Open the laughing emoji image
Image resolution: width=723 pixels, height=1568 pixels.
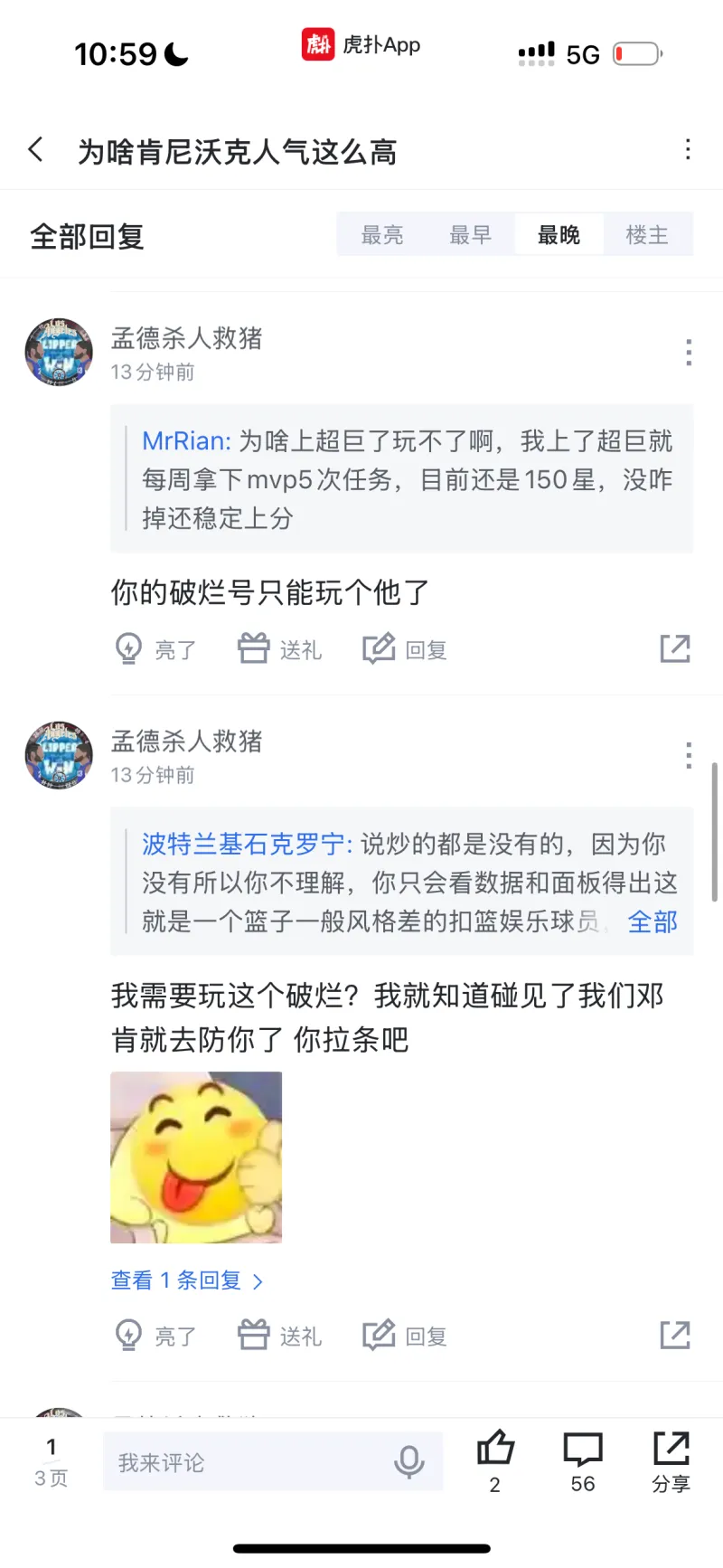[196, 1157]
